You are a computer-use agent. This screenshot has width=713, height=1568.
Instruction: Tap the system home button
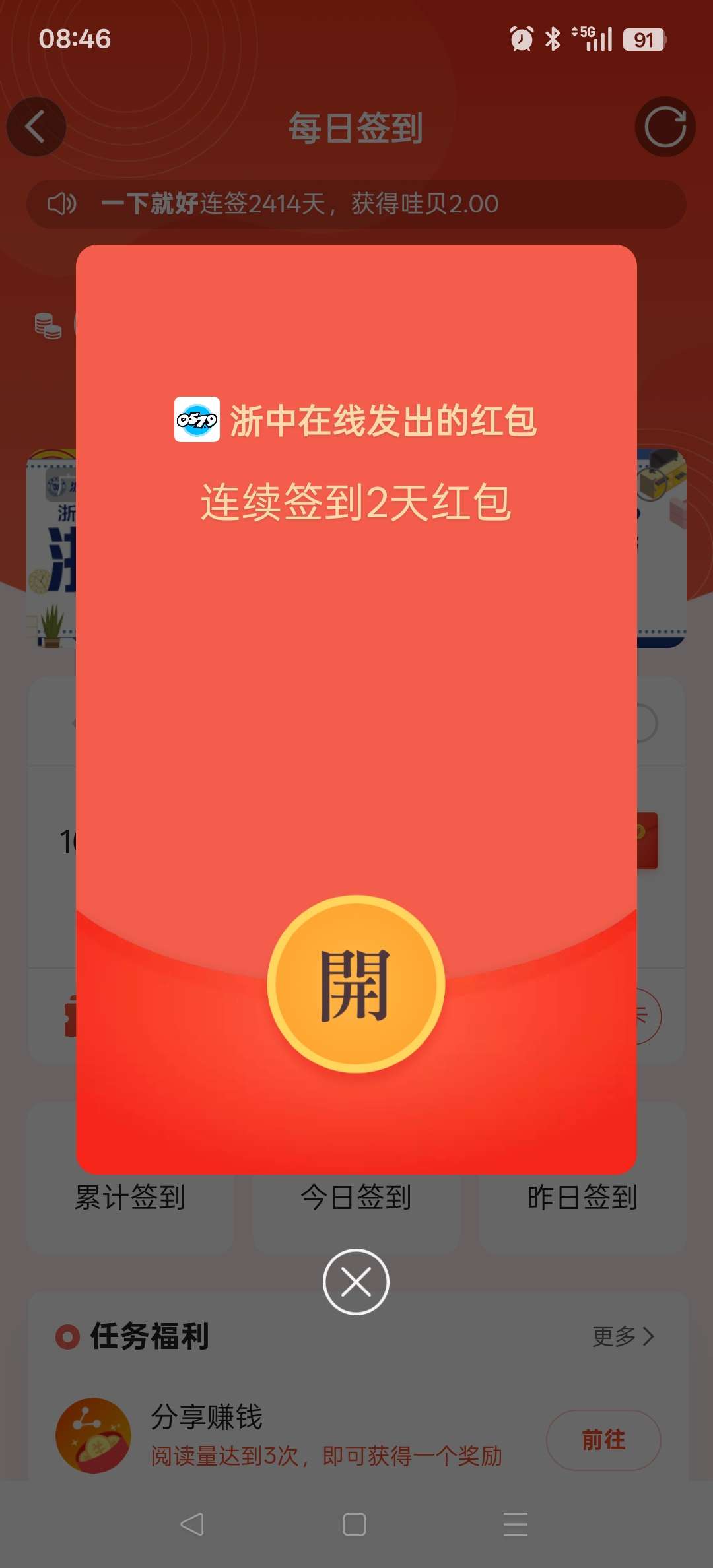[355, 1524]
